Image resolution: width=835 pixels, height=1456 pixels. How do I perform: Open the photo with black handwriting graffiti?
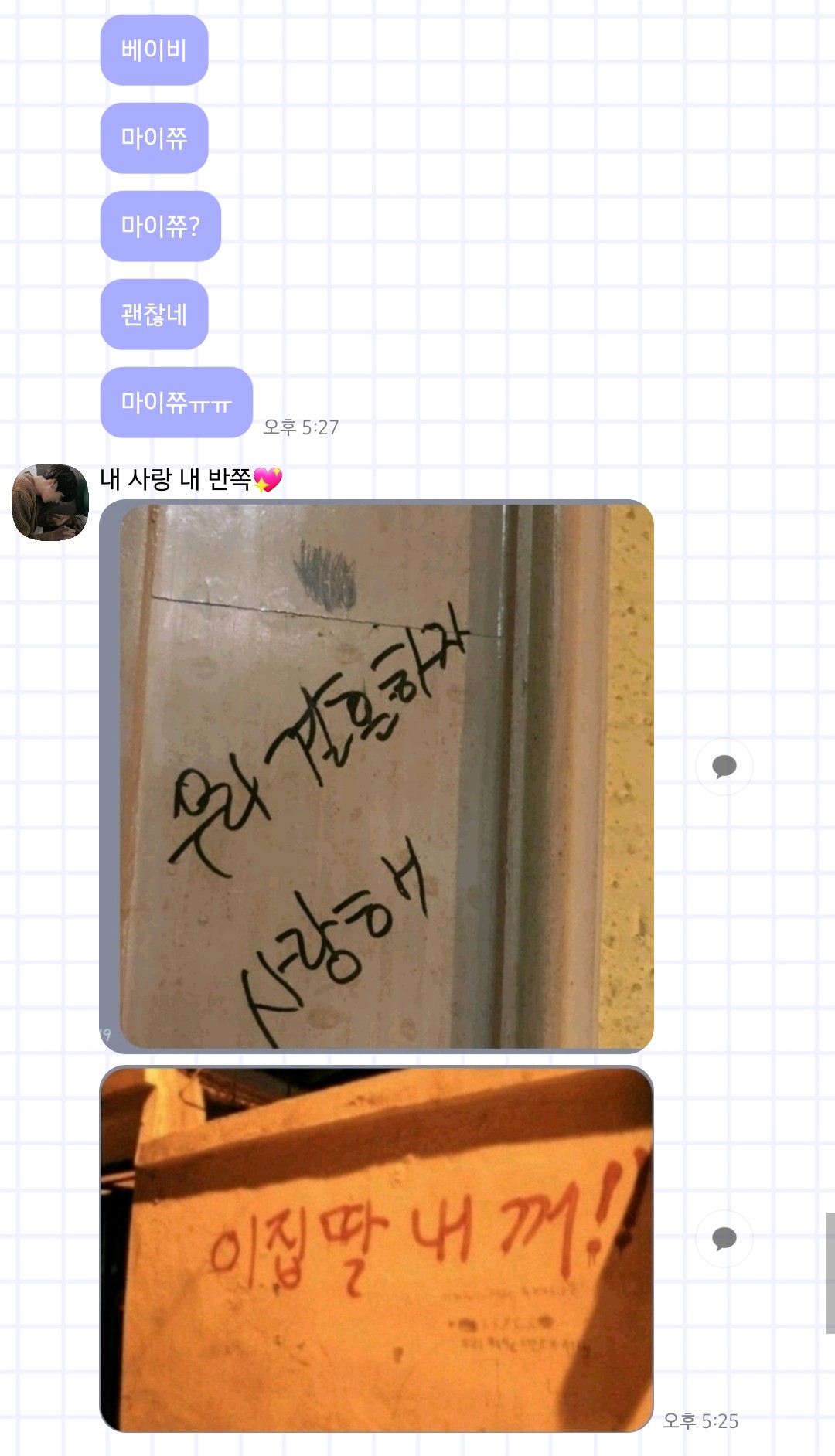pyautogui.click(x=377, y=776)
